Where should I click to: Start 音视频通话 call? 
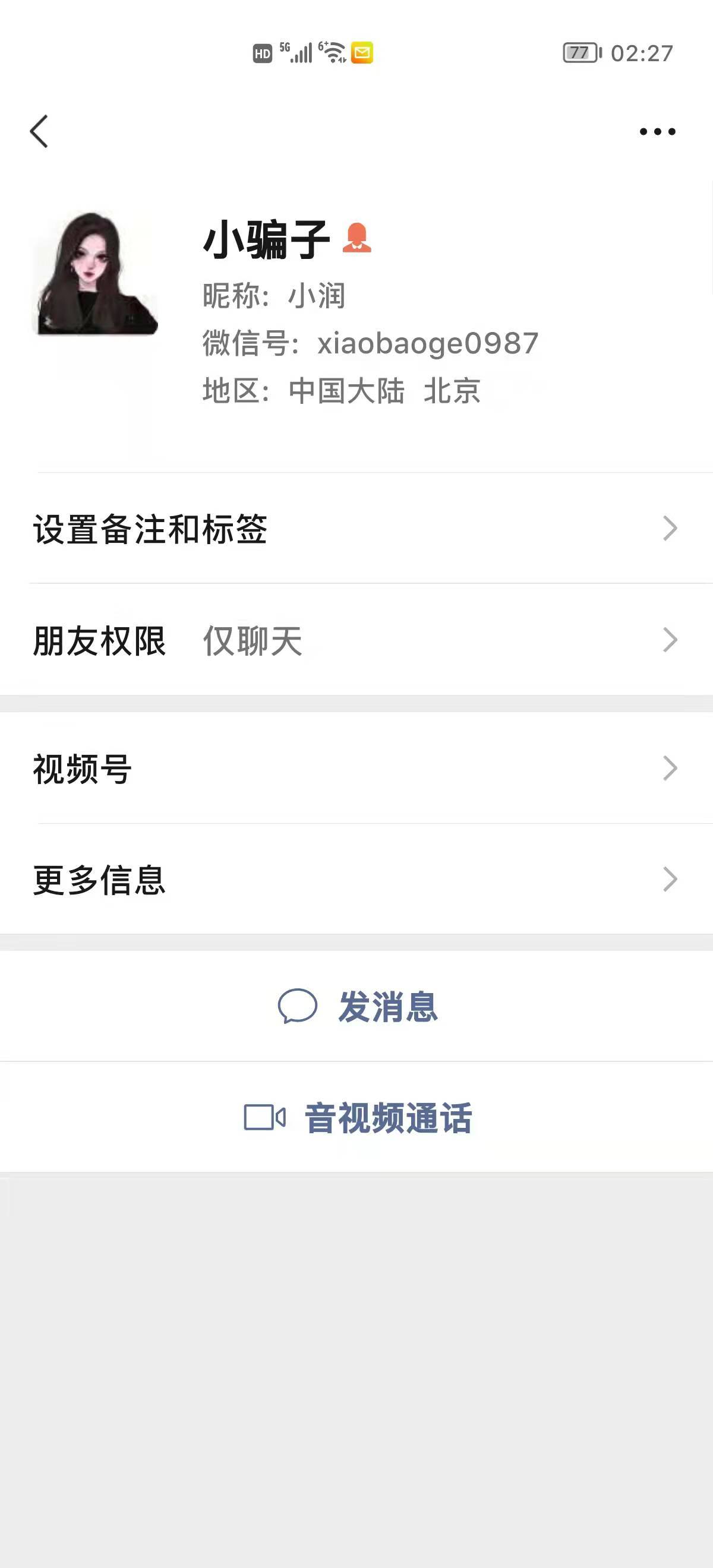pyautogui.click(x=358, y=1118)
